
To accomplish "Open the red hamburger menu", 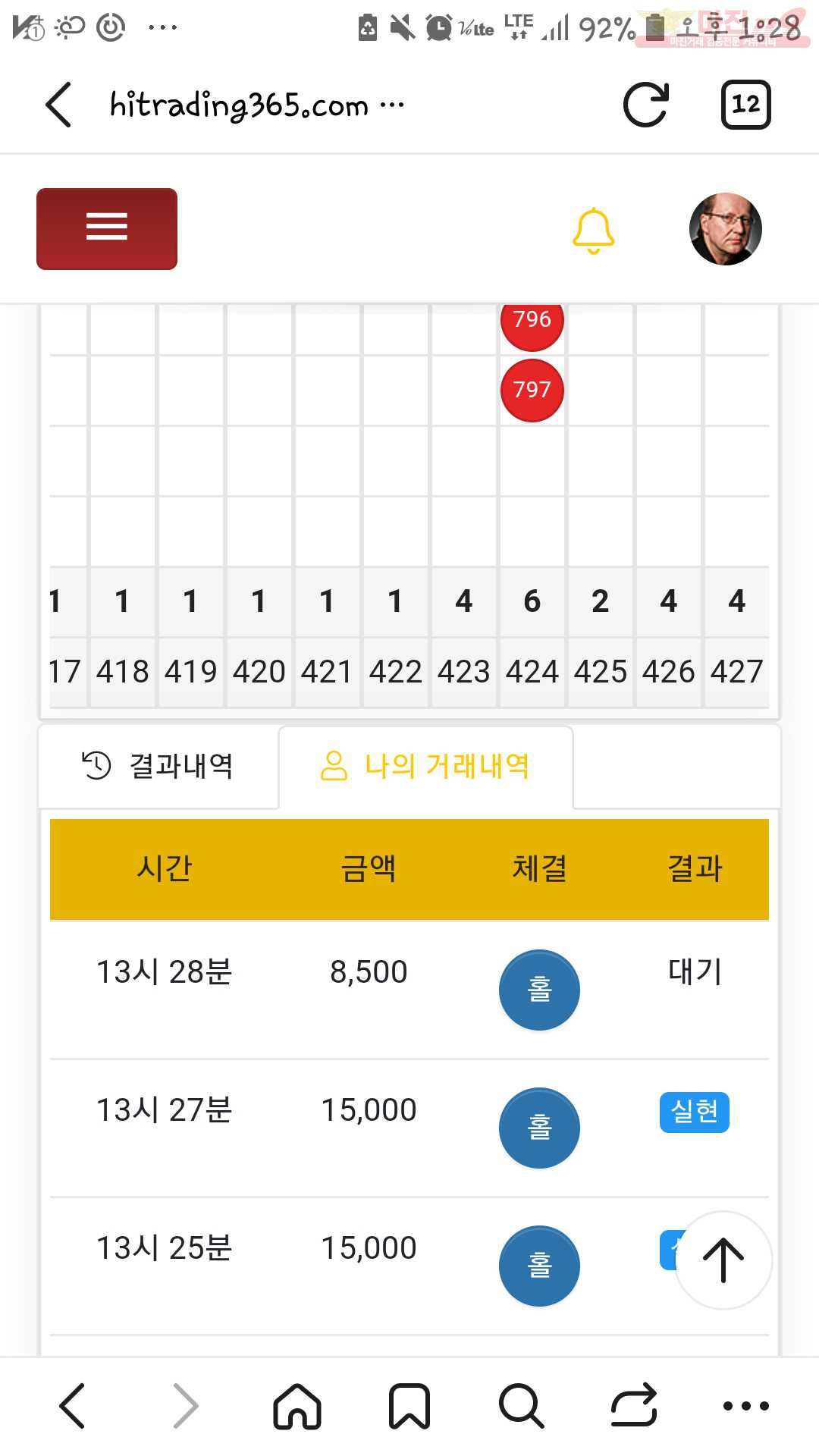I will (x=107, y=228).
